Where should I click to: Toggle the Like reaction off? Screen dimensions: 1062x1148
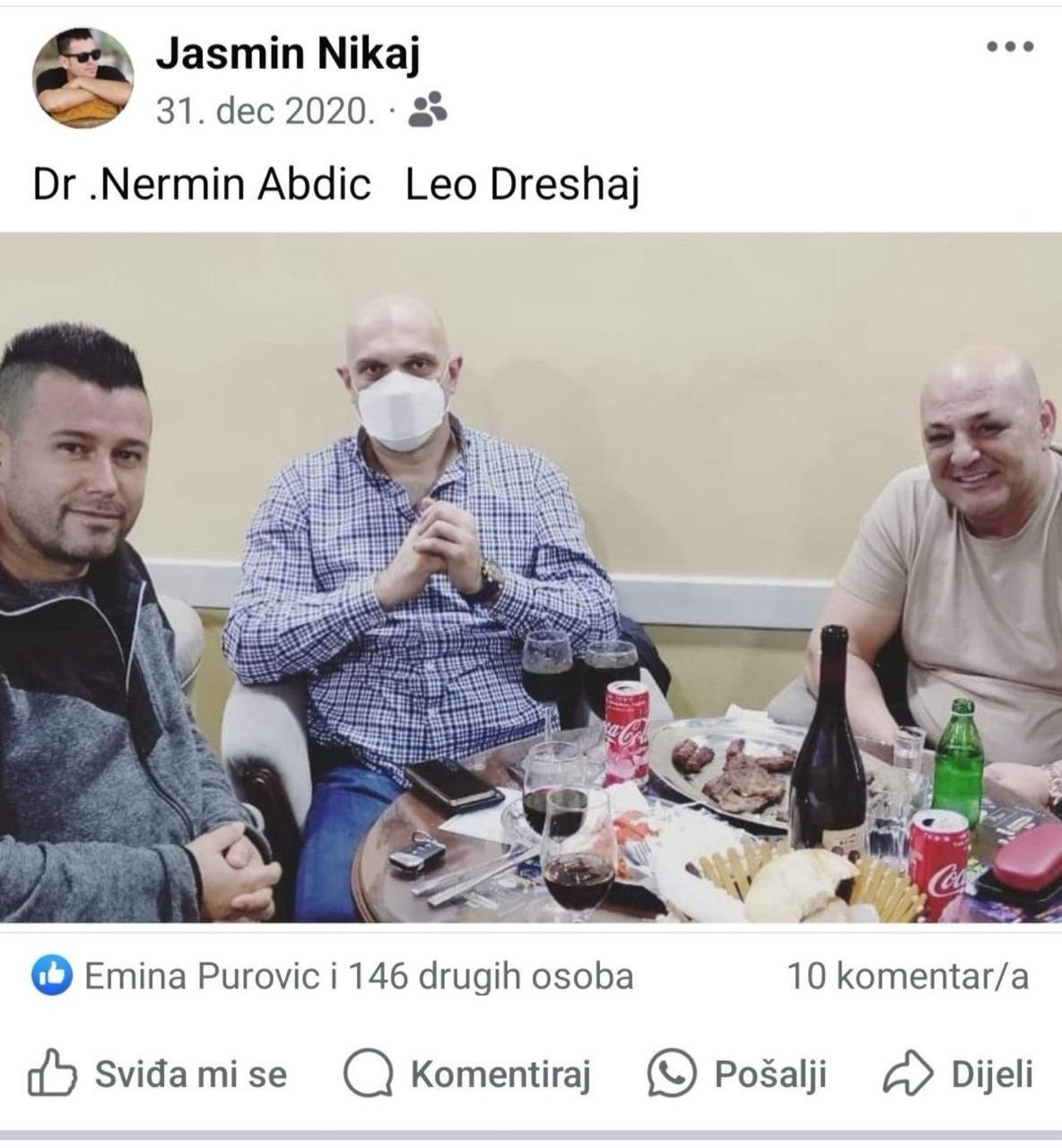(x=166, y=1073)
